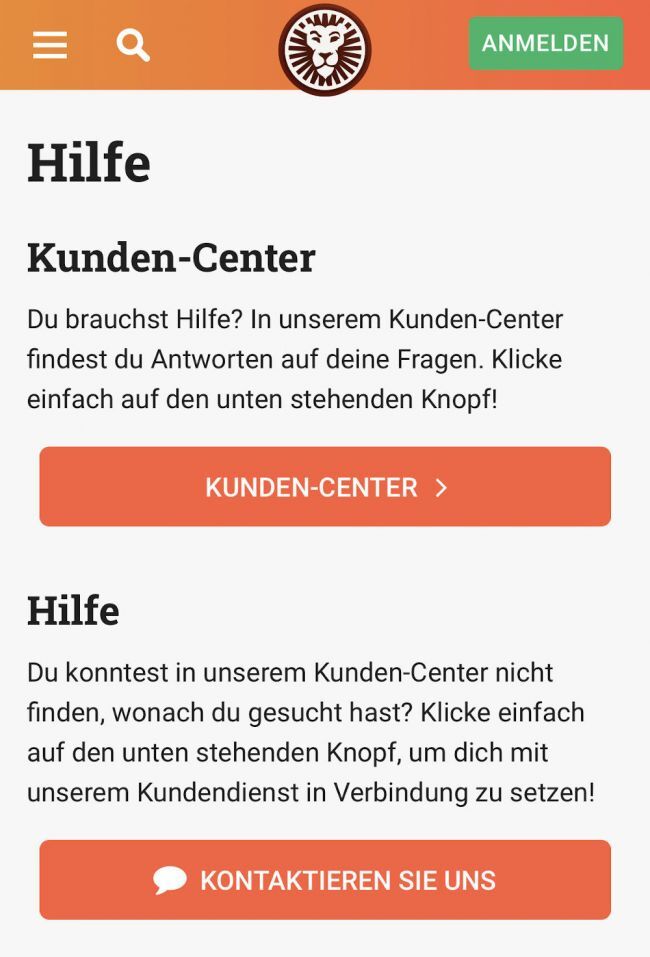Tap Kontaktieren Sie Uns
The image size is (650, 957).
(325, 880)
